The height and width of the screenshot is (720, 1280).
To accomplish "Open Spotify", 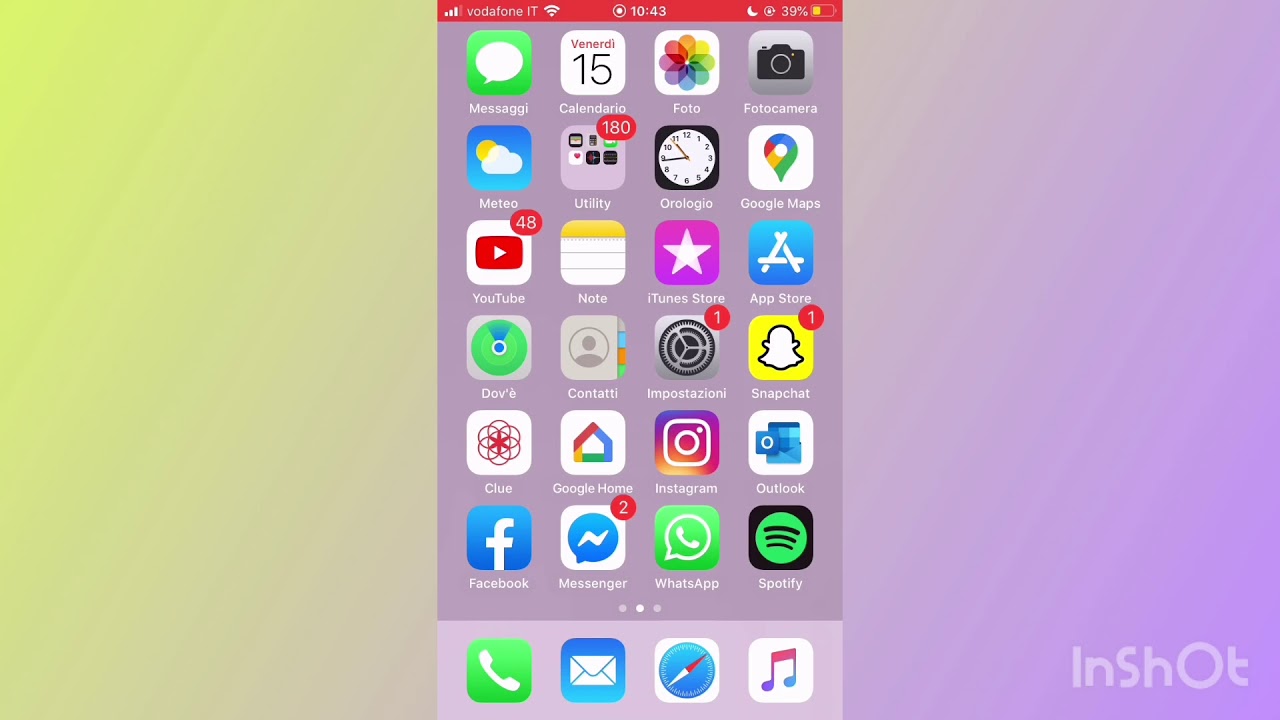I will click(x=780, y=538).
